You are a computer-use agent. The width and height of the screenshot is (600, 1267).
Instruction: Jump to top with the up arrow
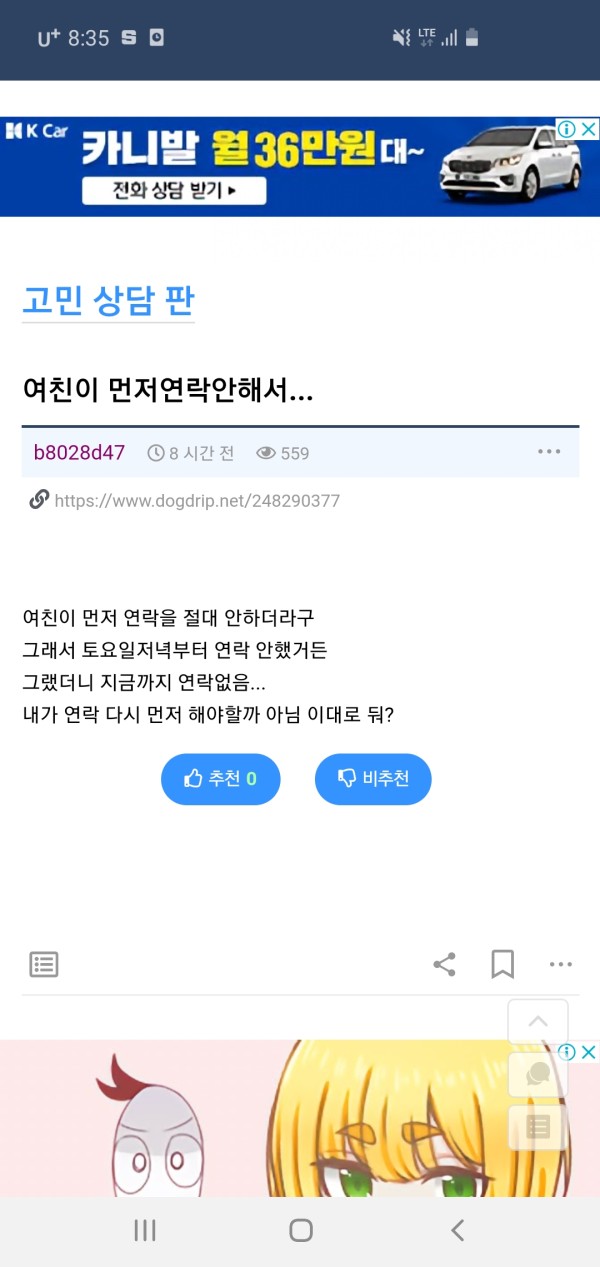(x=538, y=1021)
